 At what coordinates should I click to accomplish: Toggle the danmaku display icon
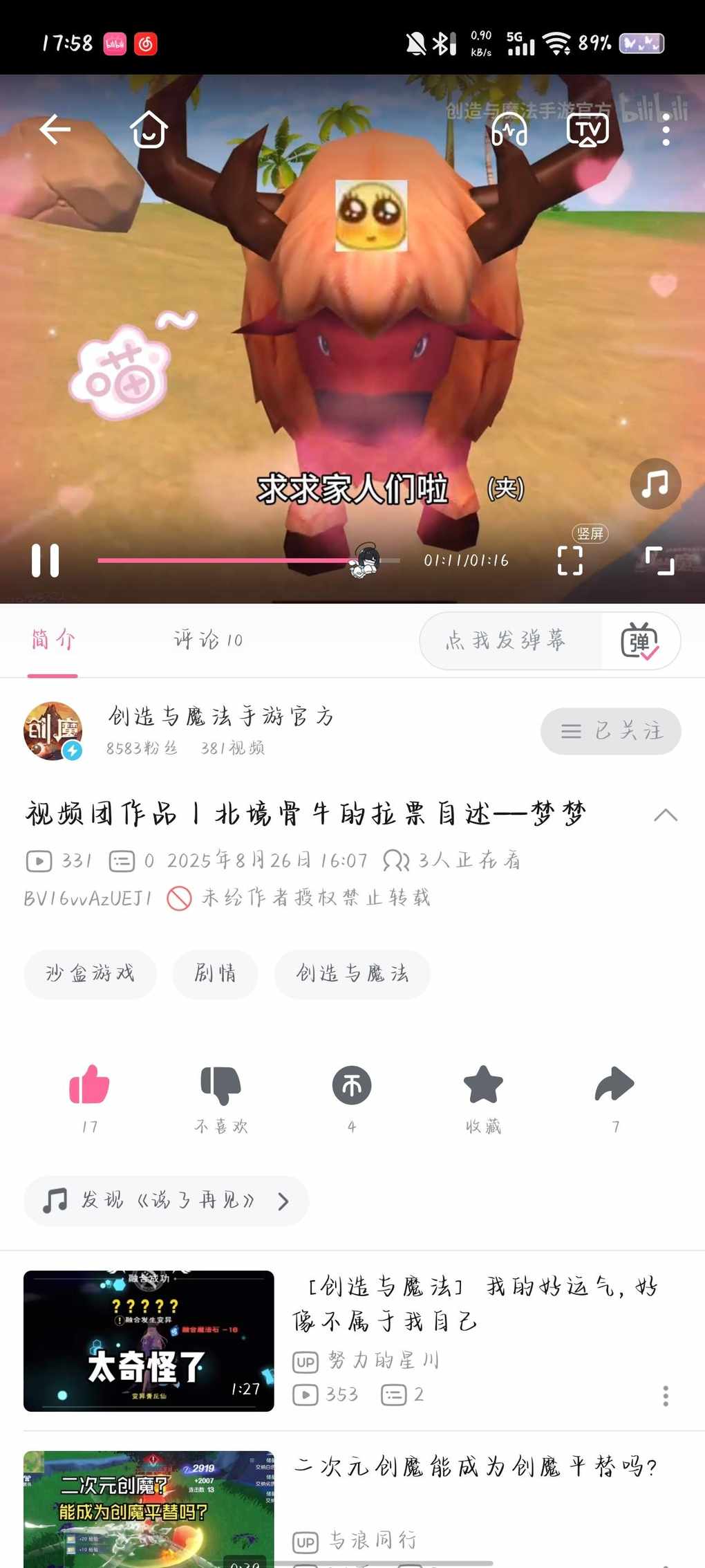[639, 641]
